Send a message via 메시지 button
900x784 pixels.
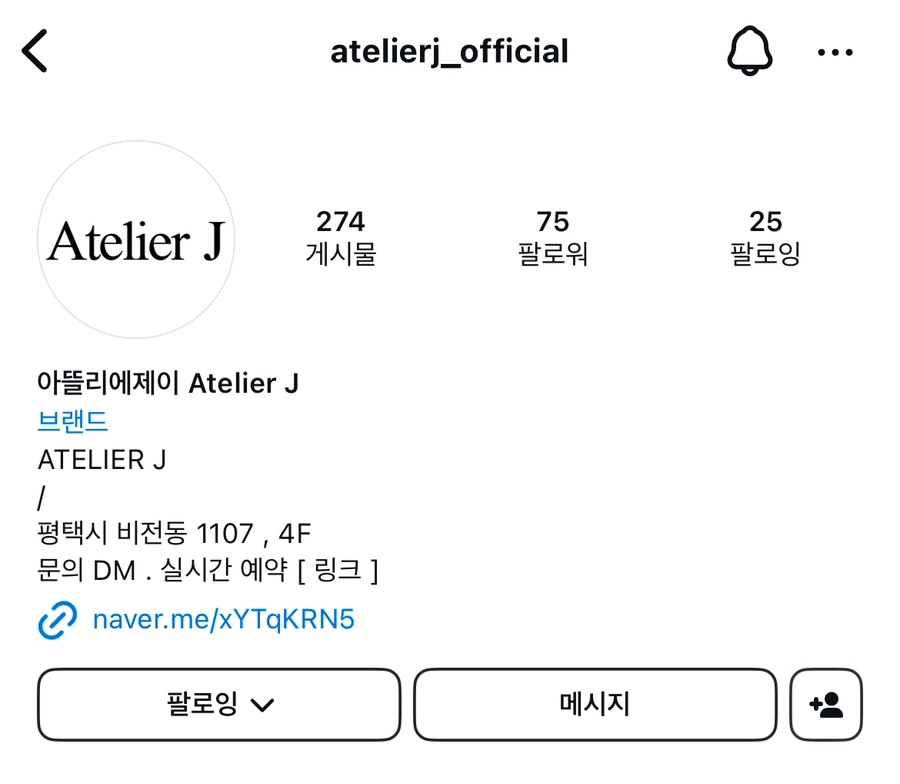(x=595, y=705)
